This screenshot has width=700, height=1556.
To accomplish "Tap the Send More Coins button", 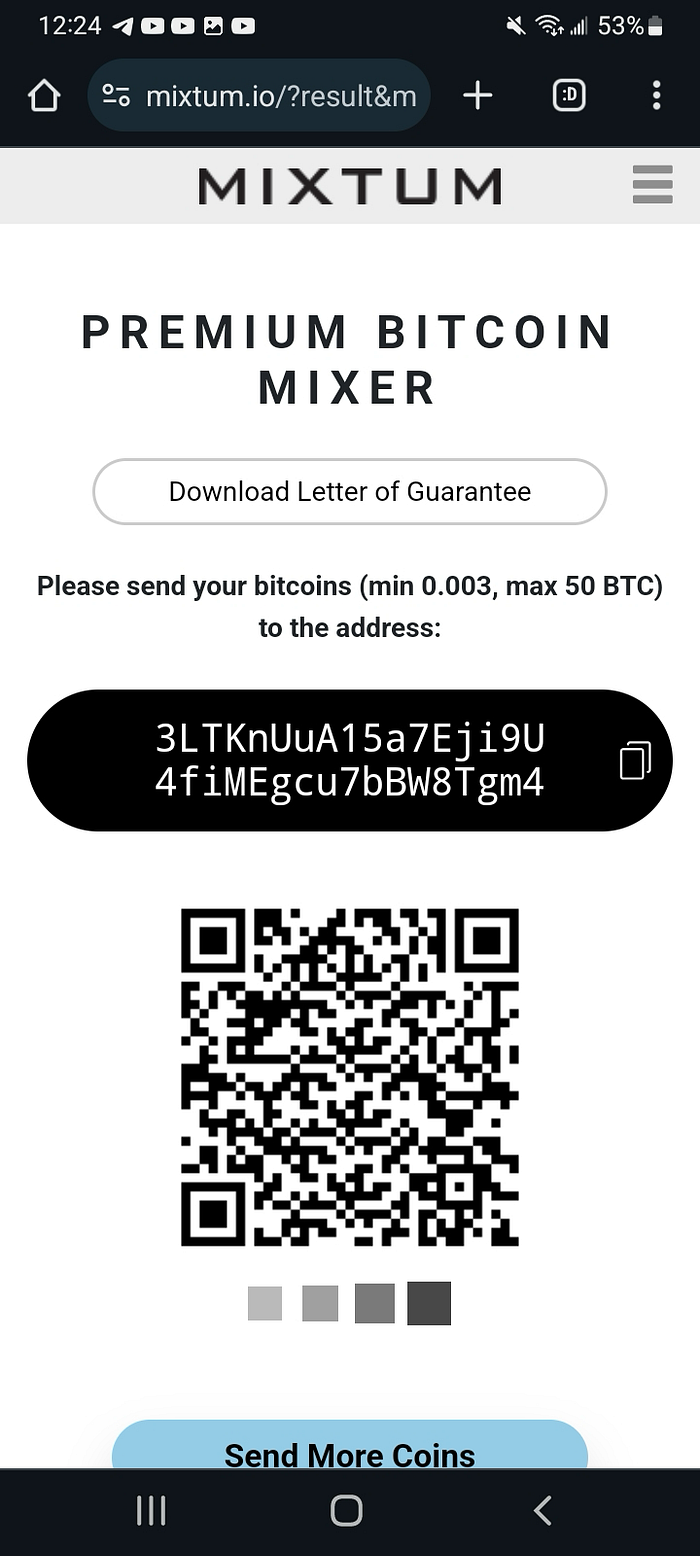I will 350,1448.
